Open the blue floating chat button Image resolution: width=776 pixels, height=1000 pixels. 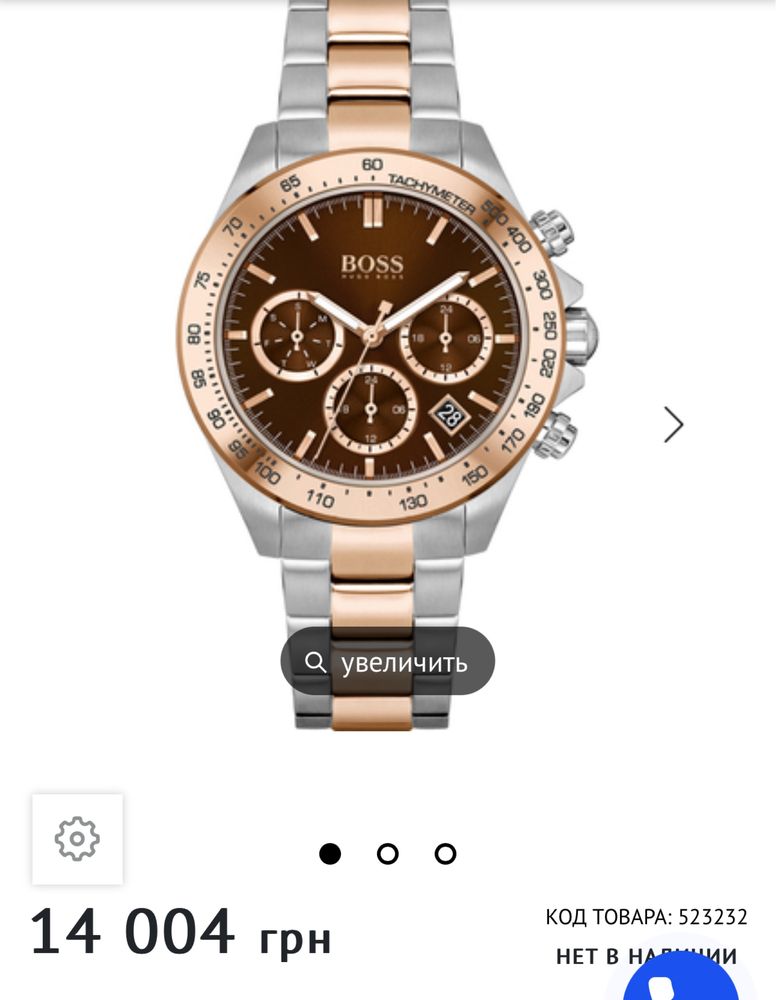click(x=690, y=980)
